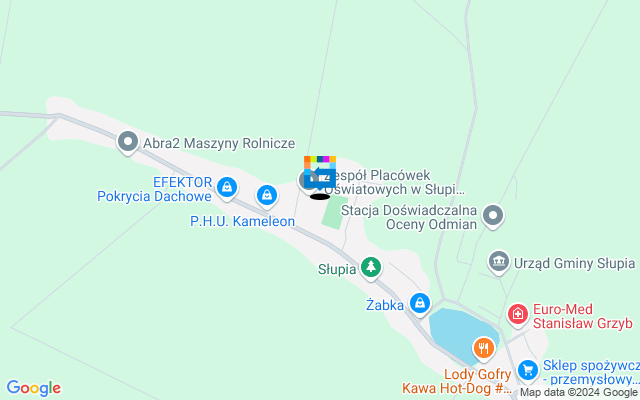Select the Sklep spożywczo-przemysłowy cart marker
Screen dimensions: 640x400
[527, 370]
